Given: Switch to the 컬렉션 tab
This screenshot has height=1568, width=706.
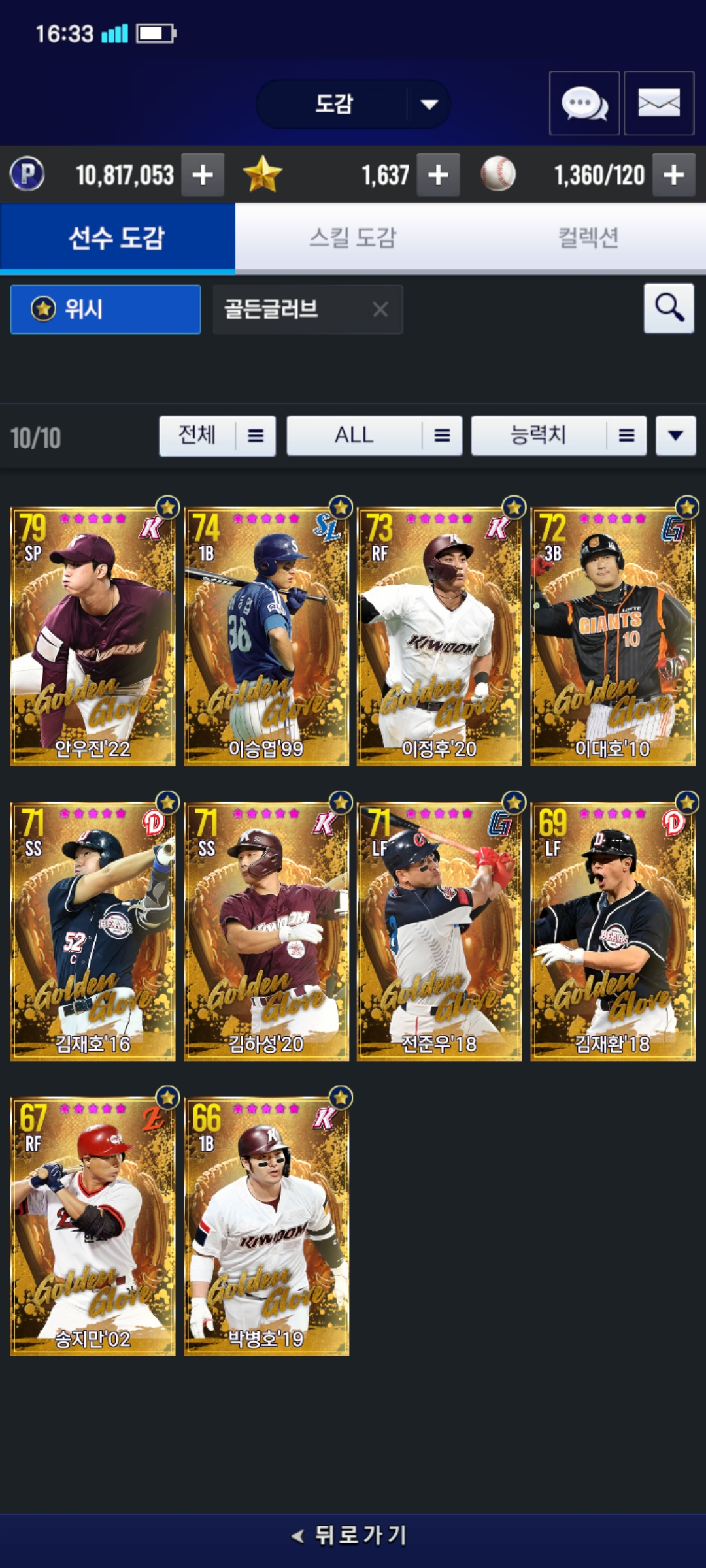Looking at the screenshot, I should click(588, 238).
